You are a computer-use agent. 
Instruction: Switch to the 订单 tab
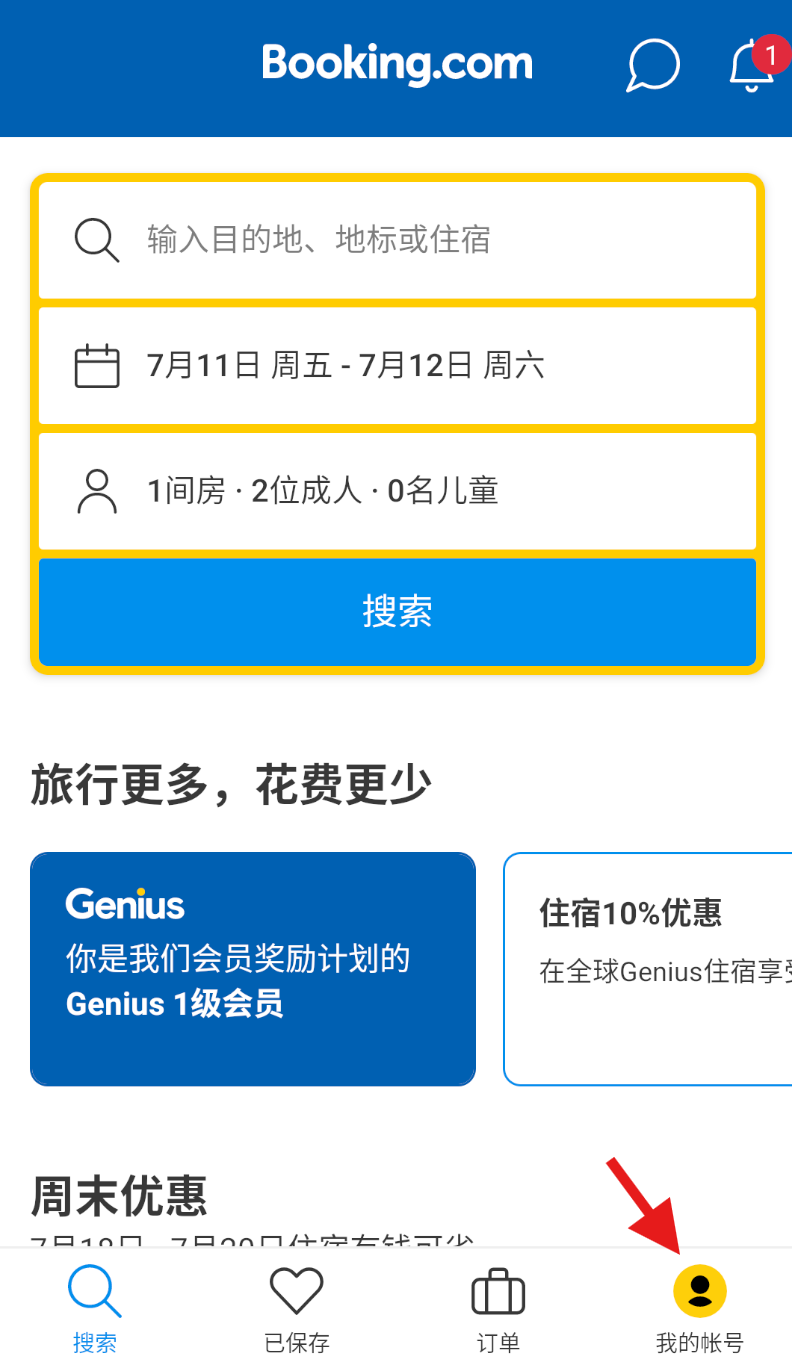(498, 1308)
